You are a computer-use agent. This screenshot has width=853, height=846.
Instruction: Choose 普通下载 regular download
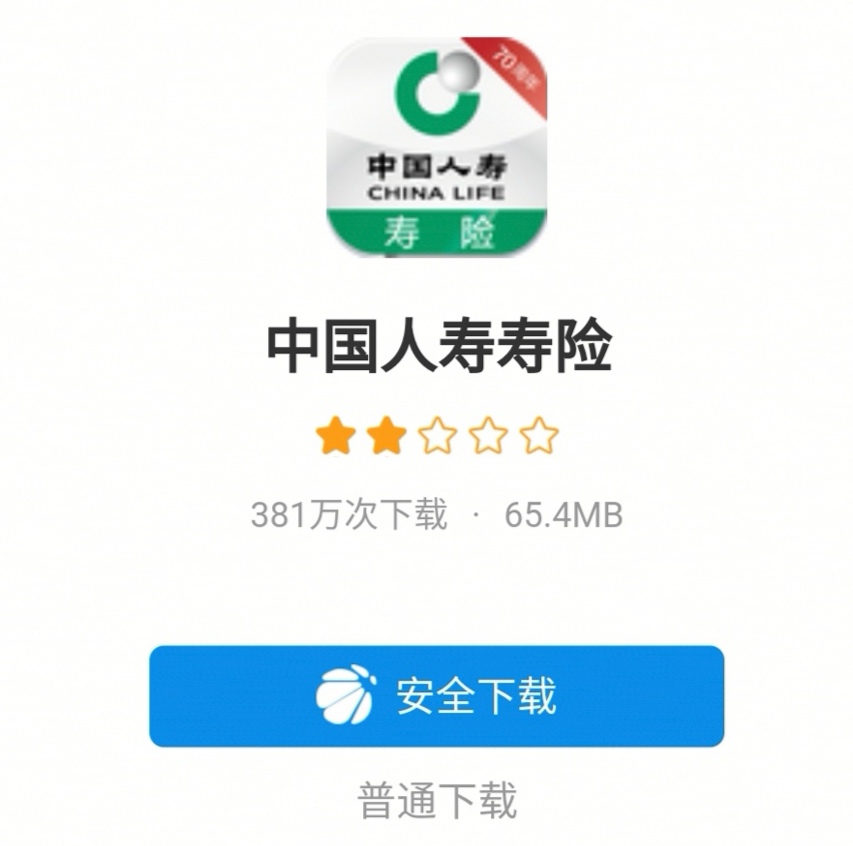pyautogui.click(x=437, y=800)
